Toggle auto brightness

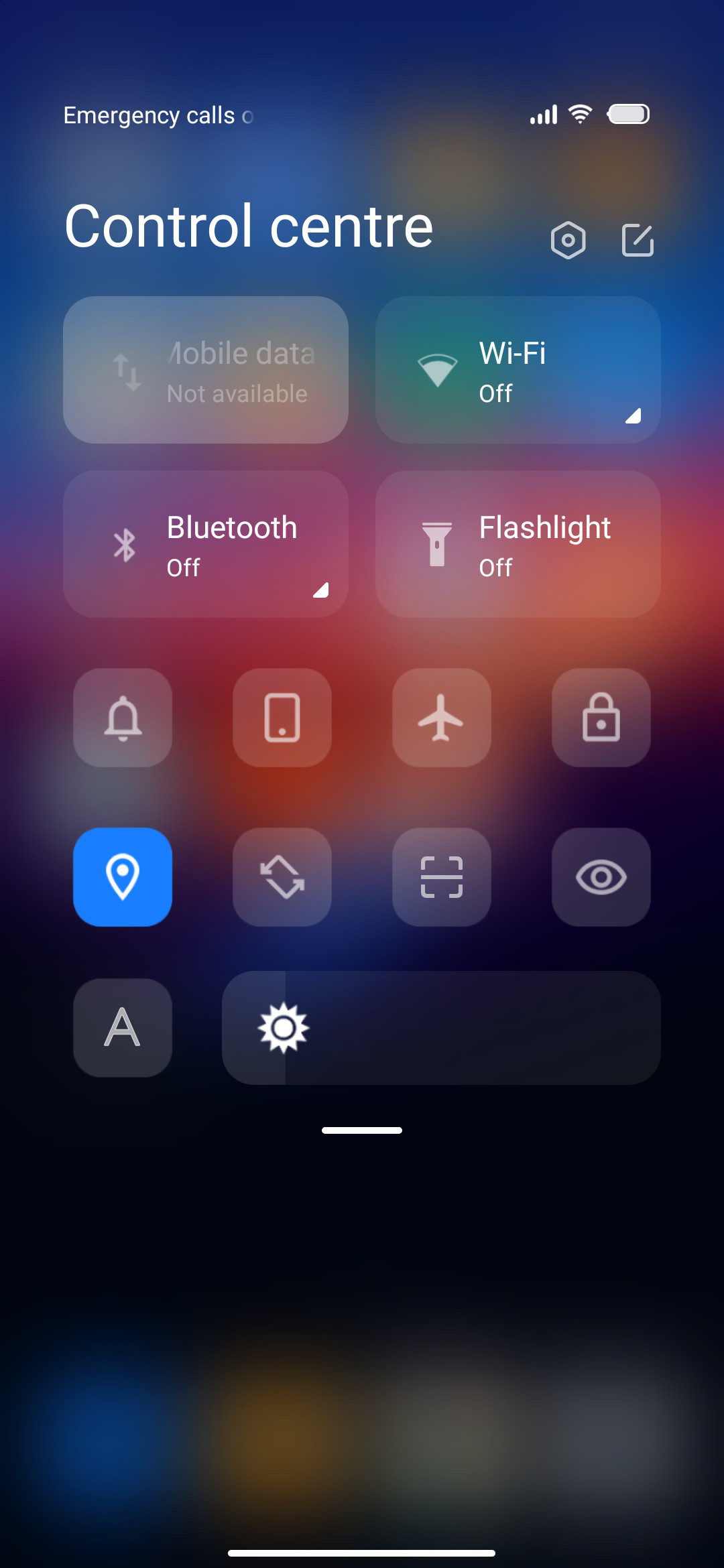[123, 1028]
